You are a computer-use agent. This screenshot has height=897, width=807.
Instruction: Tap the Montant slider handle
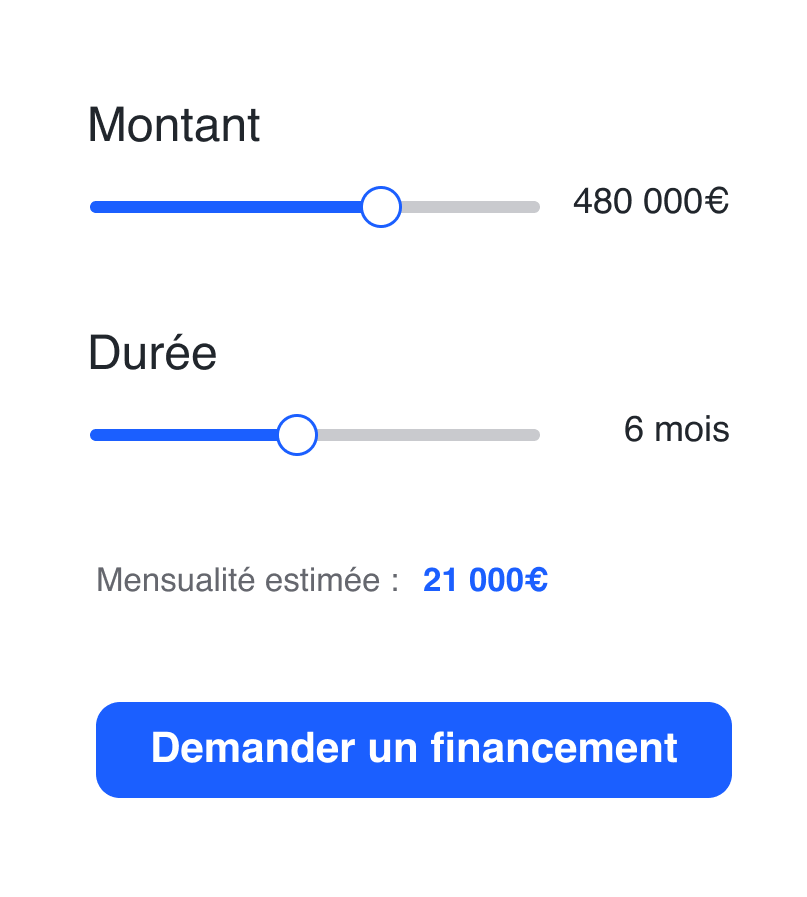click(x=380, y=207)
